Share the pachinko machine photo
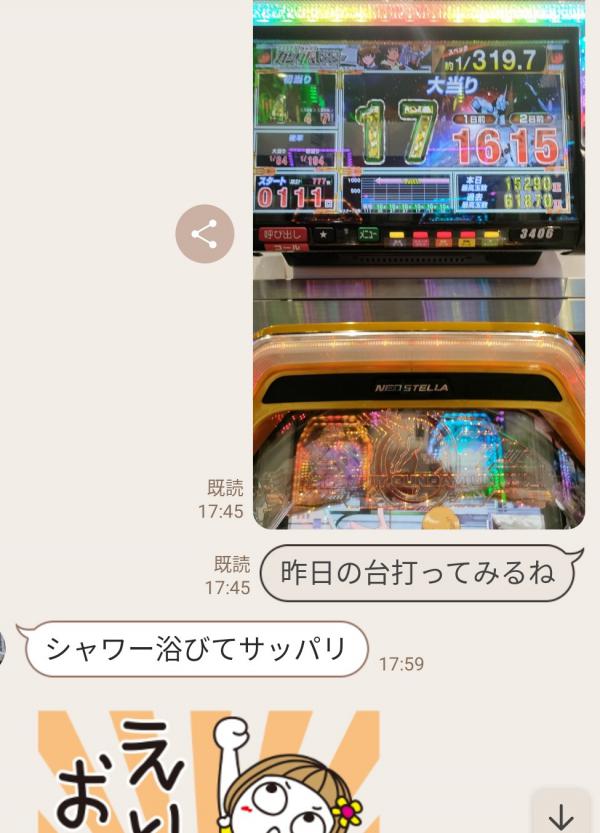Viewport: 600px width, 833px height. (x=204, y=235)
